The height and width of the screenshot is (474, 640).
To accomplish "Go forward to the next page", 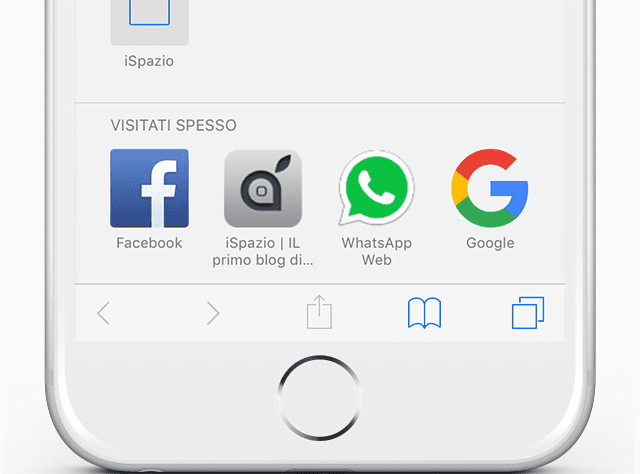I will (212, 314).
